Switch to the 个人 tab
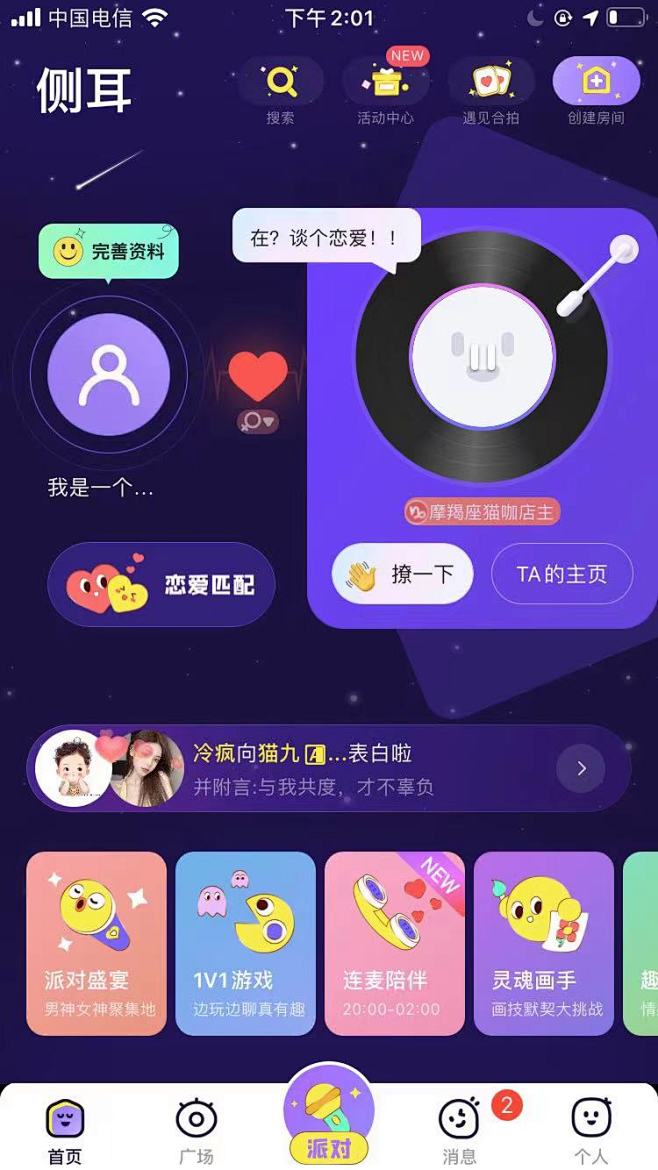 coord(591,1130)
